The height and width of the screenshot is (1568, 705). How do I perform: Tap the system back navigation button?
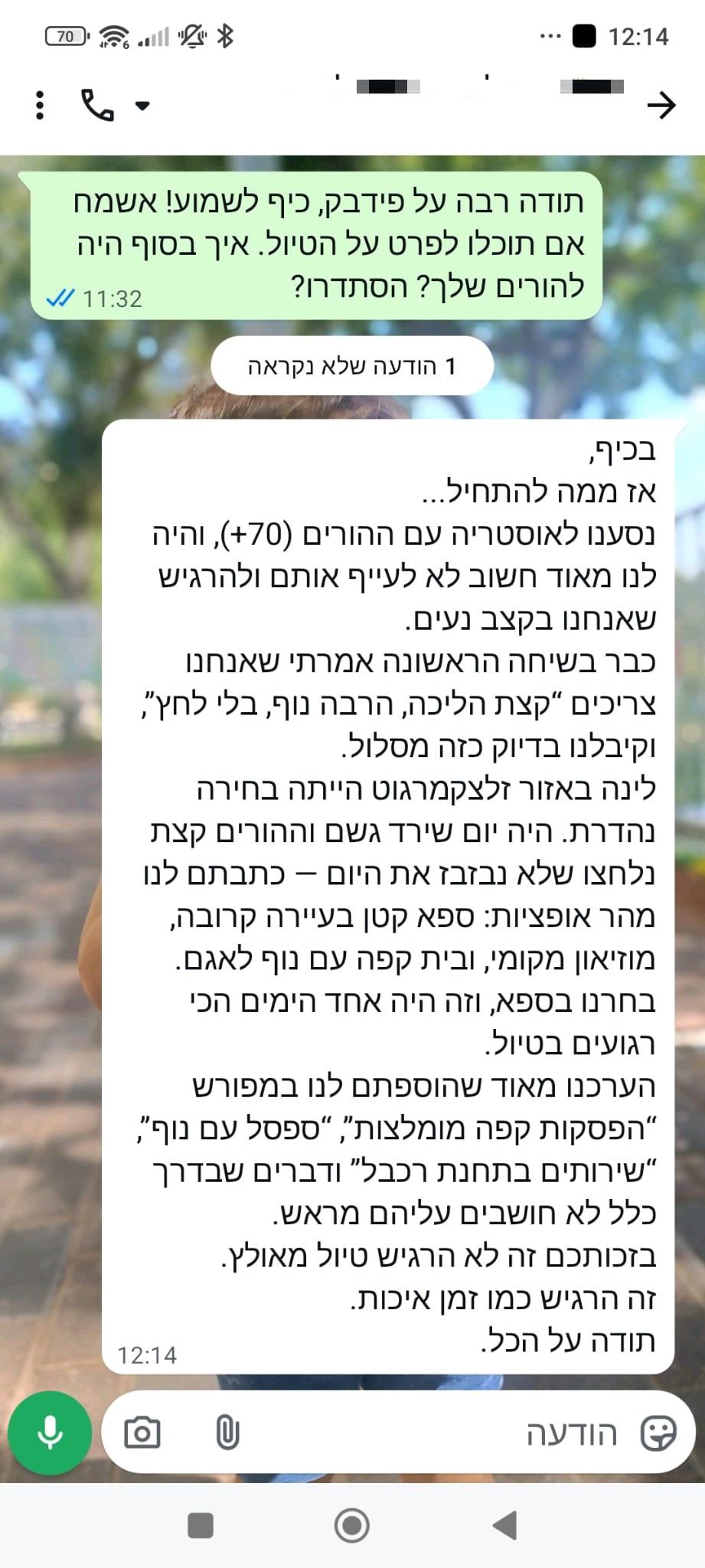coord(505,1526)
